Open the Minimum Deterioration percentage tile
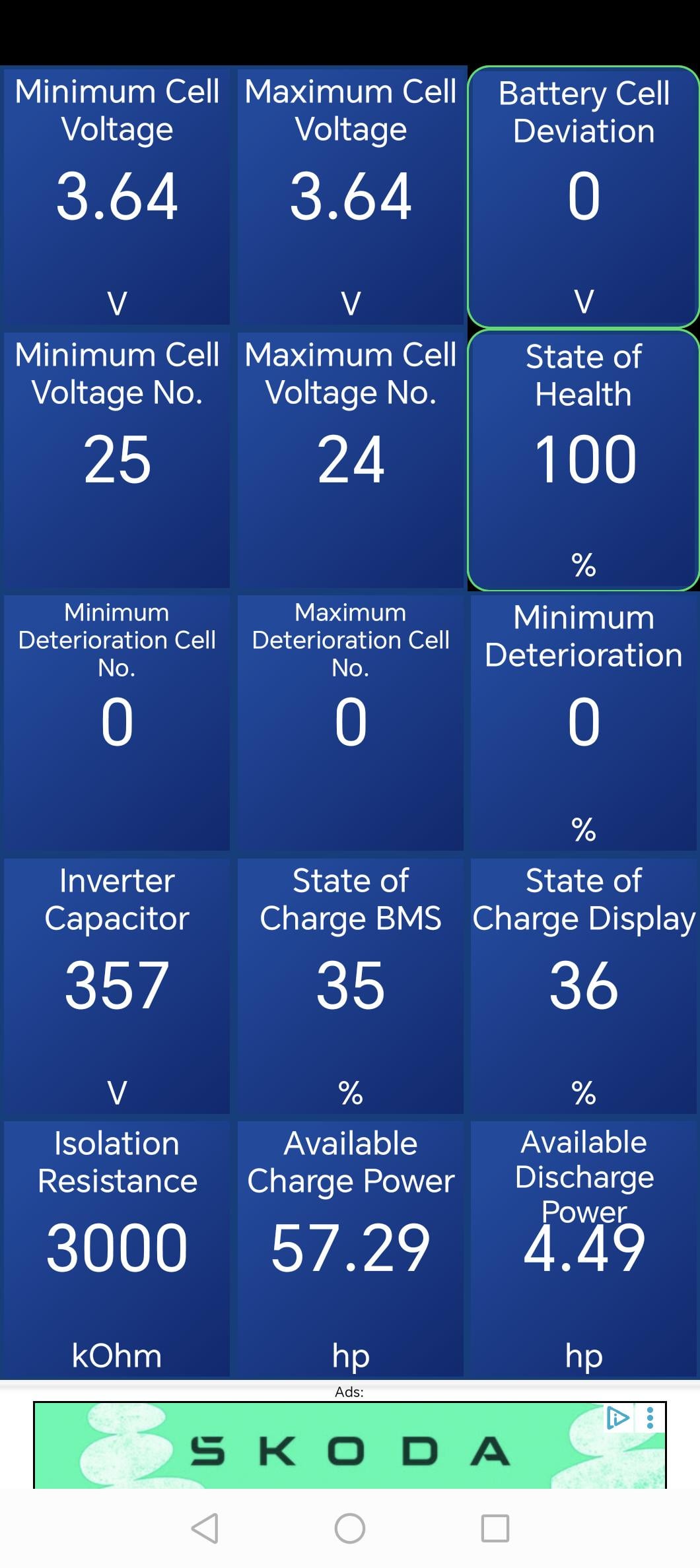 584,722
